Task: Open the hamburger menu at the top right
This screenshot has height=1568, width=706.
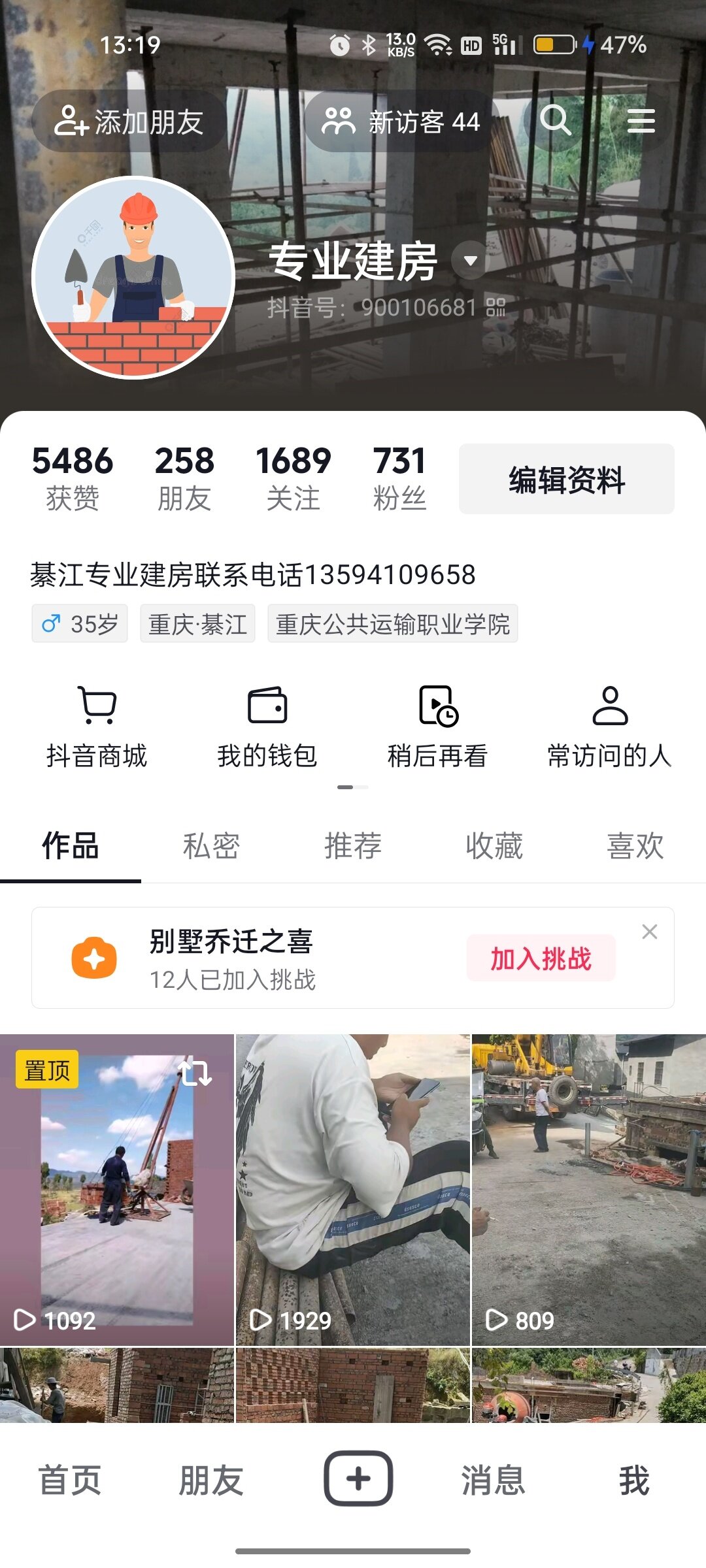Action: pos(641,121)
